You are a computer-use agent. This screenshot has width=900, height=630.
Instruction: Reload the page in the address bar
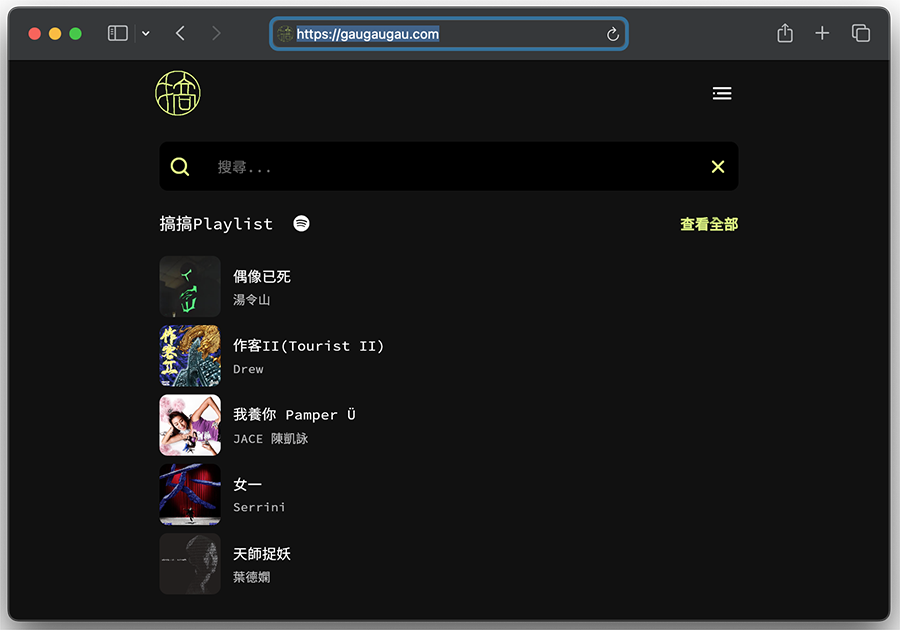613,34
